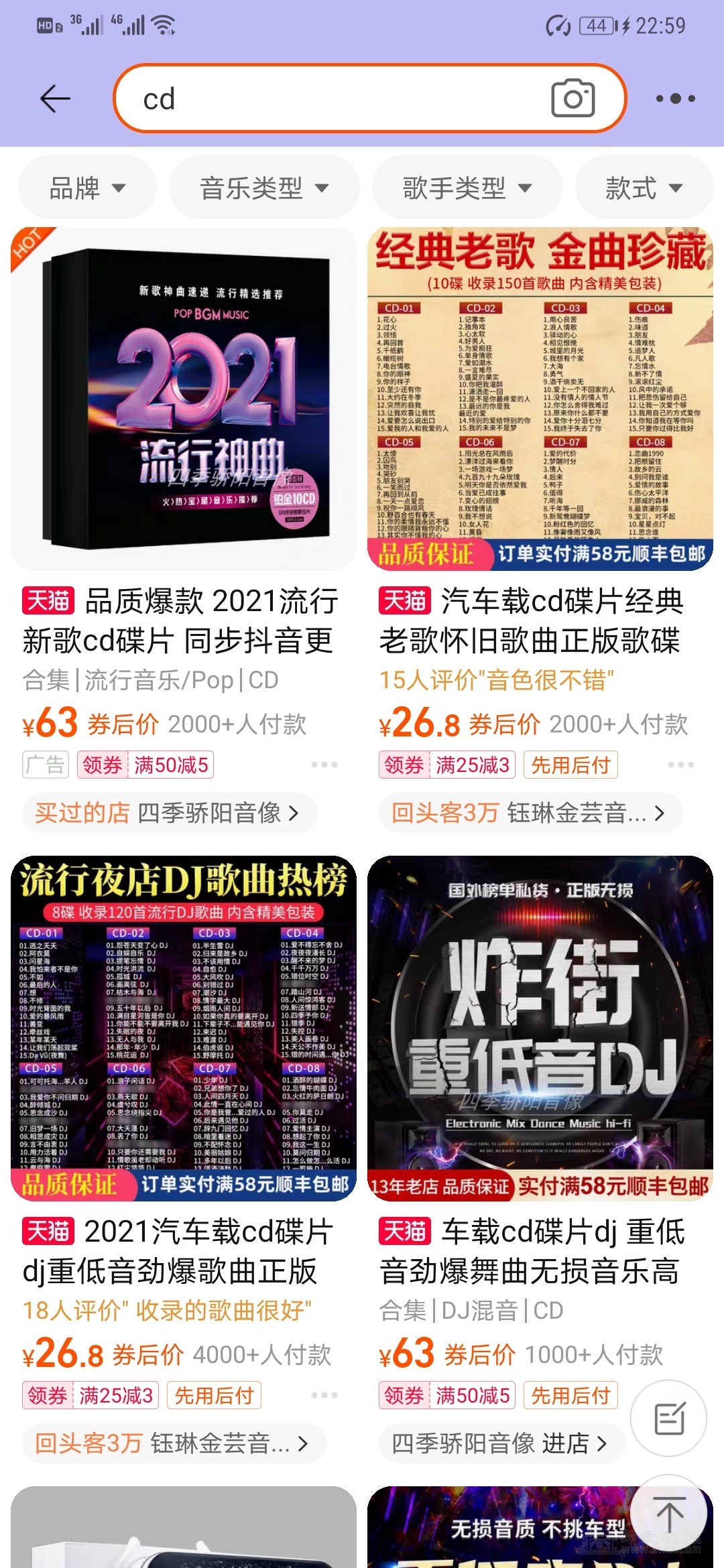The image size is (724, 1568).
Task: Open the three-dot overflow menu
Action: pos(675,99)
